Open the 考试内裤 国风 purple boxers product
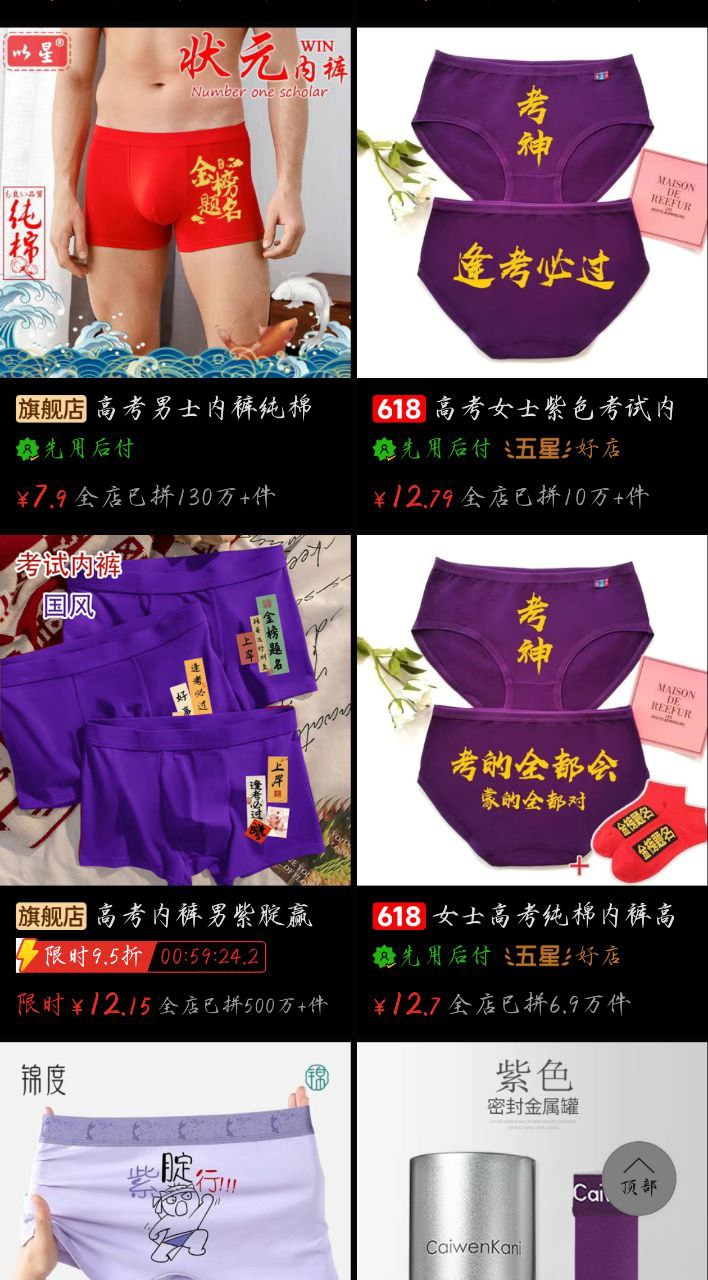The height and width of the screenshot is (1280, 708). click(x=175, y=710)
